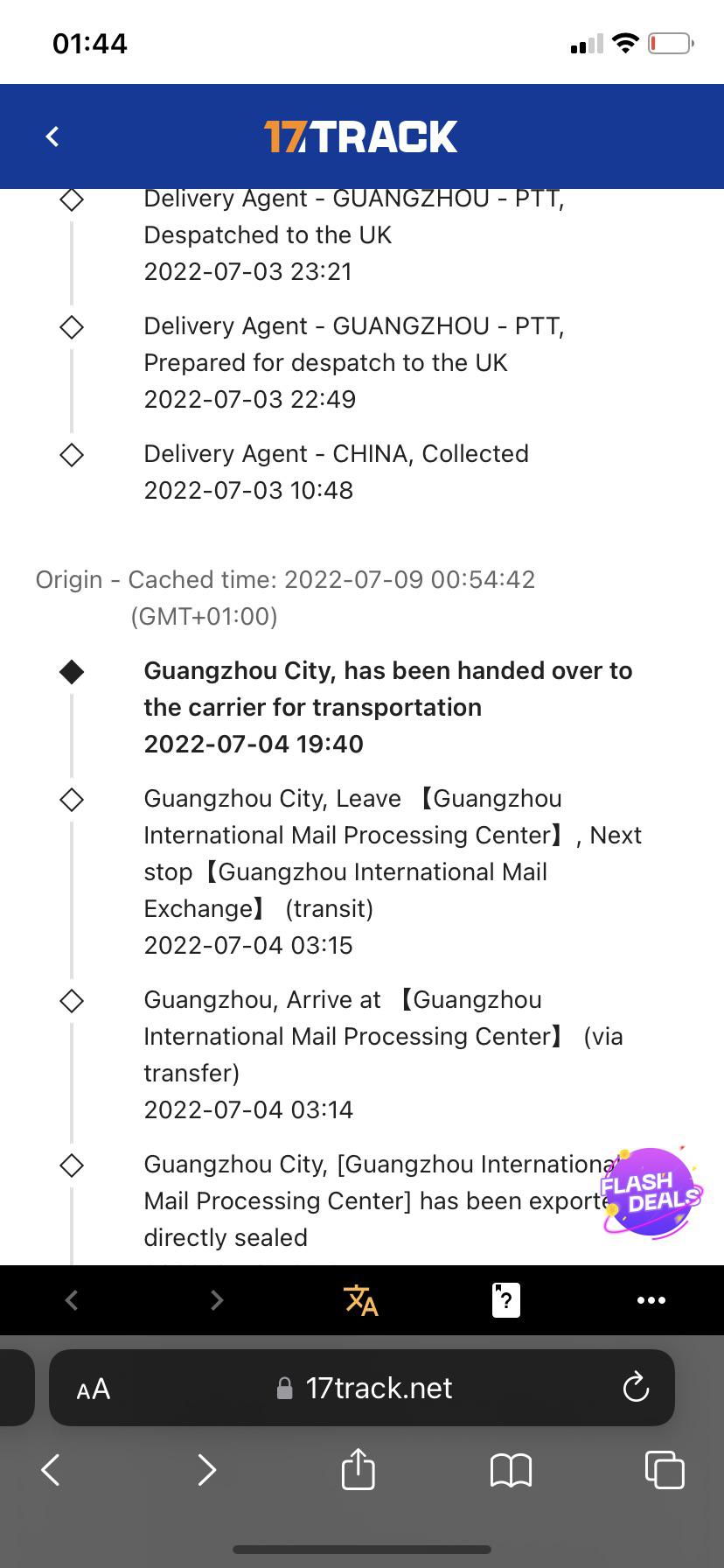Open the Bookmarks icon in Safari toolbar

(x=511, y=1470)
